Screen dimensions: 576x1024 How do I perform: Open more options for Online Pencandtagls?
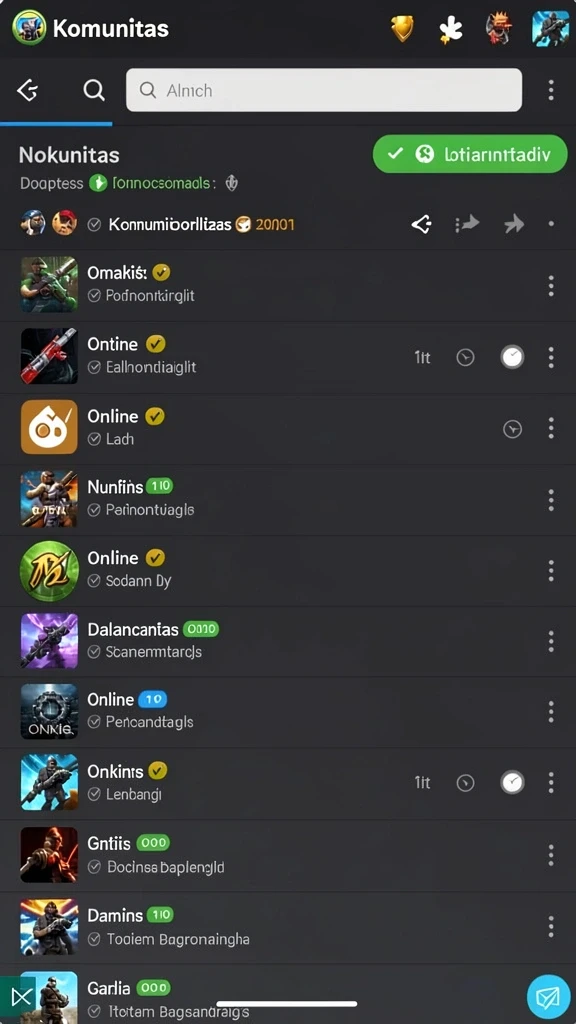[x=551, y=712]
